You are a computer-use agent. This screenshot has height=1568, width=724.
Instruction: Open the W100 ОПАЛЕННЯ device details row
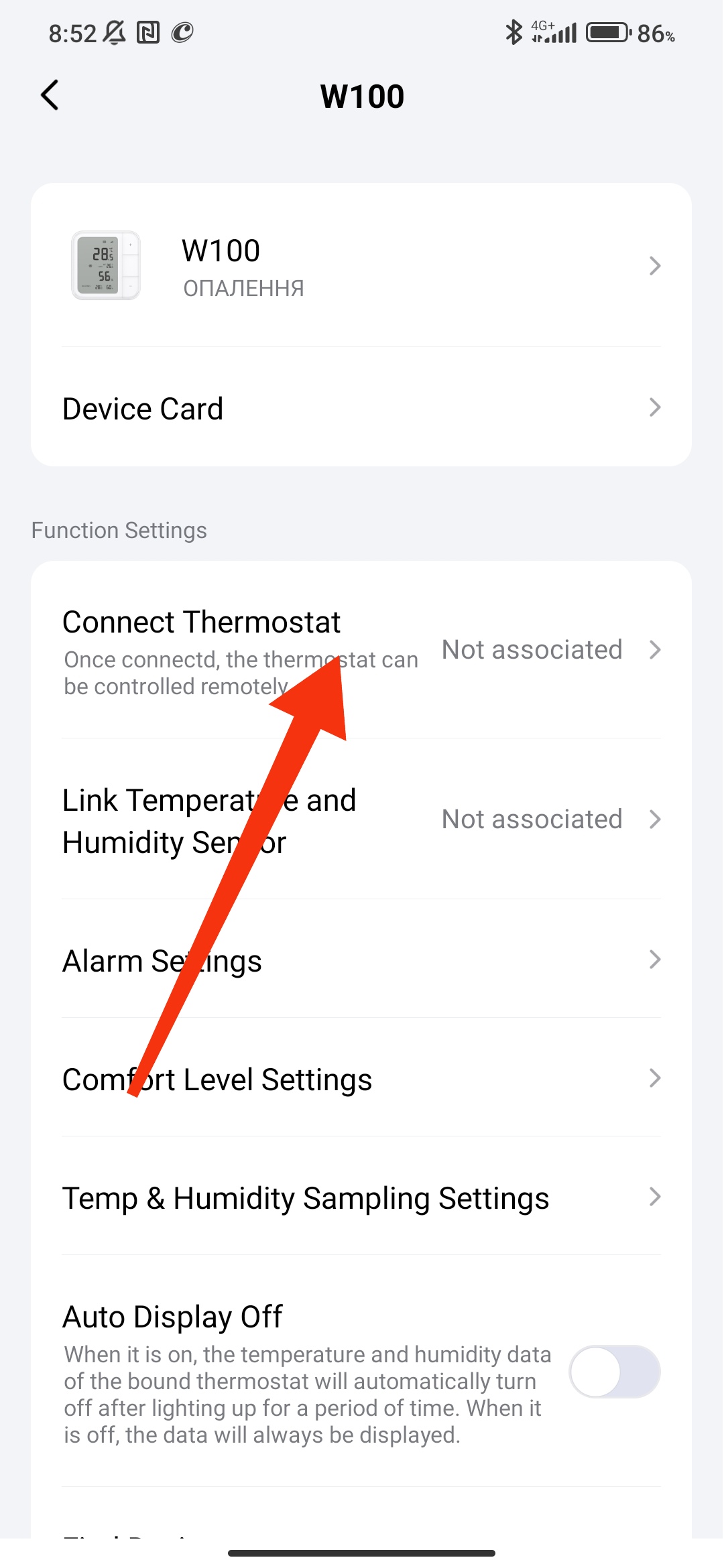point(361,266)
